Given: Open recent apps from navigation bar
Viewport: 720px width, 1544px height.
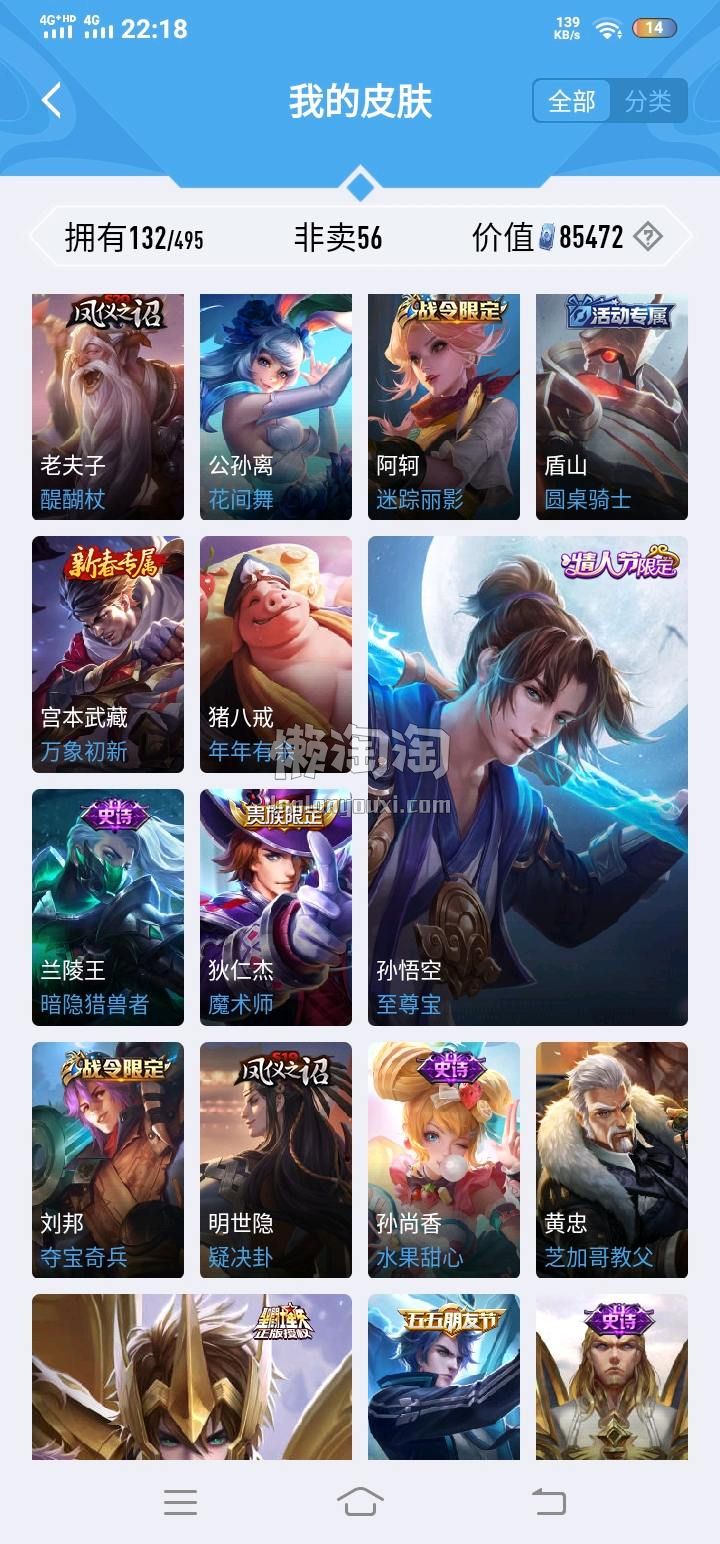Looking at the screenshot, I should click(x=181, y=1501).
